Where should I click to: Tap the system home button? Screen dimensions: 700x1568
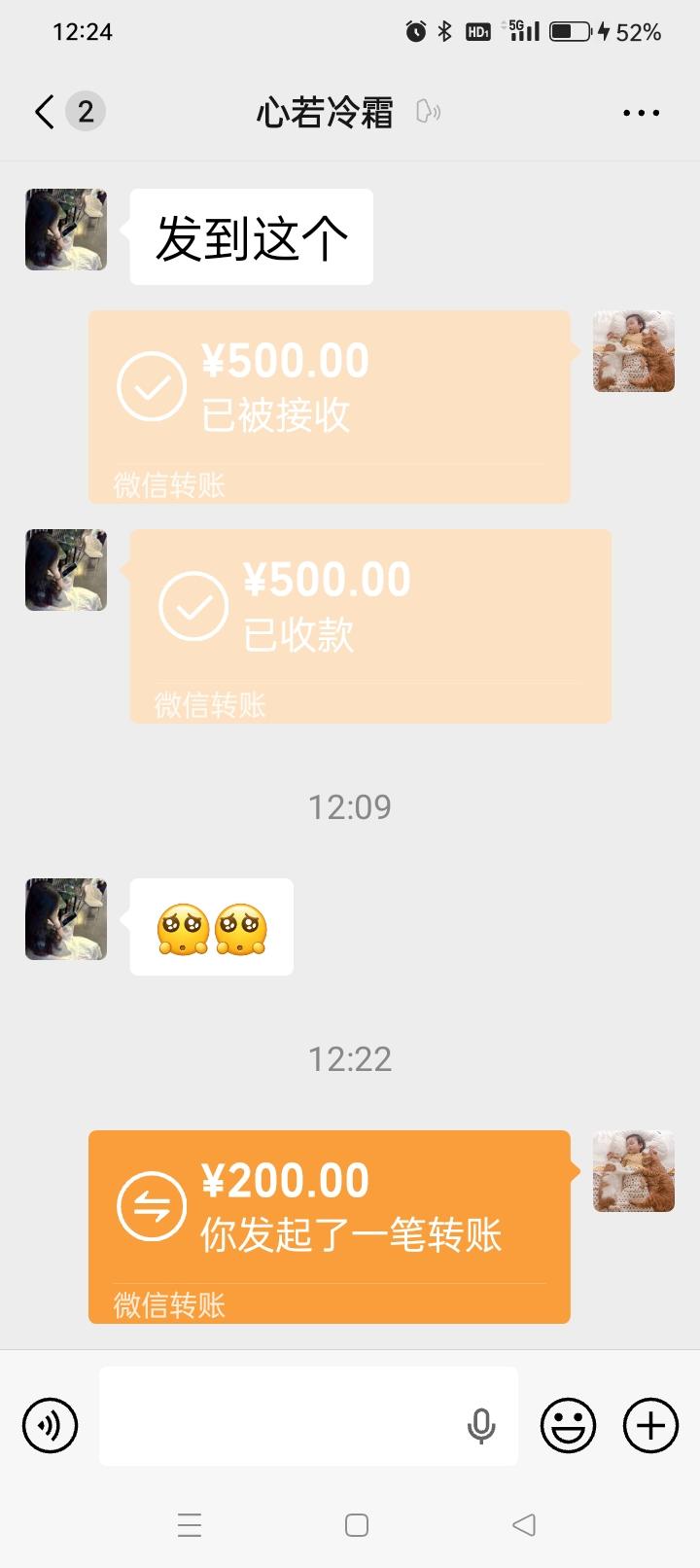pos(357,1524)
